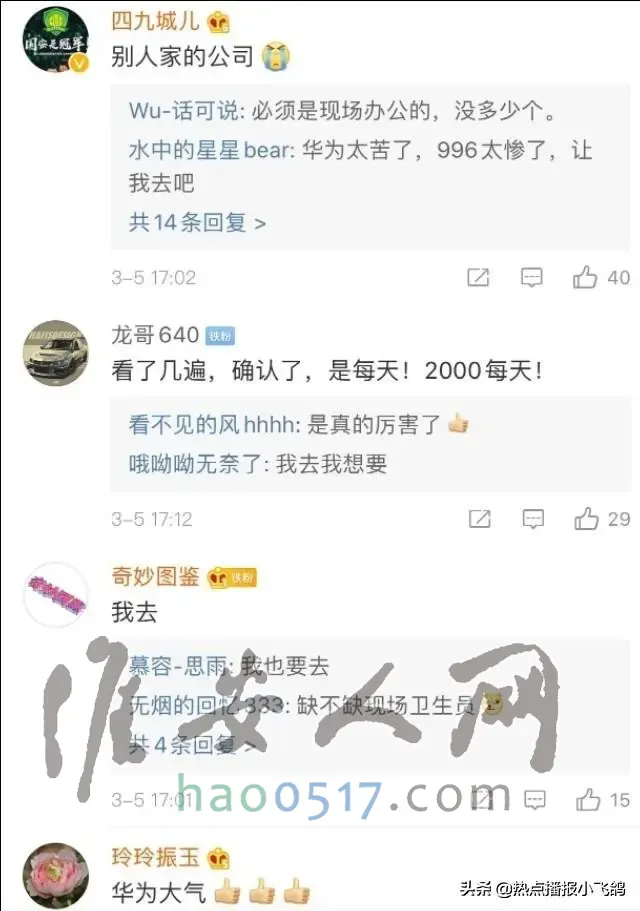Reply to 四九城儿's comment via comment icon

point(532,277)
